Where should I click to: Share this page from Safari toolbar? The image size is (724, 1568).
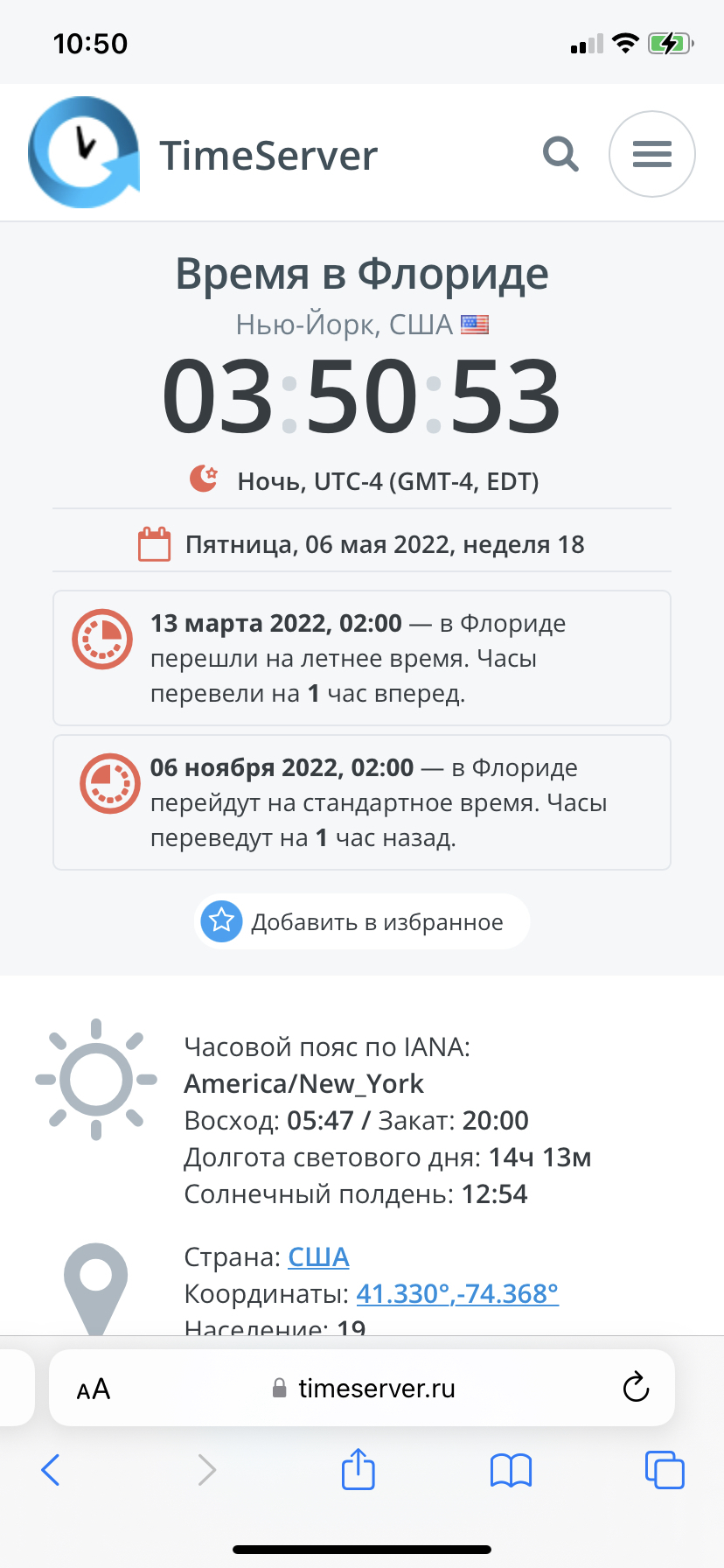[x=358, y=1469]
